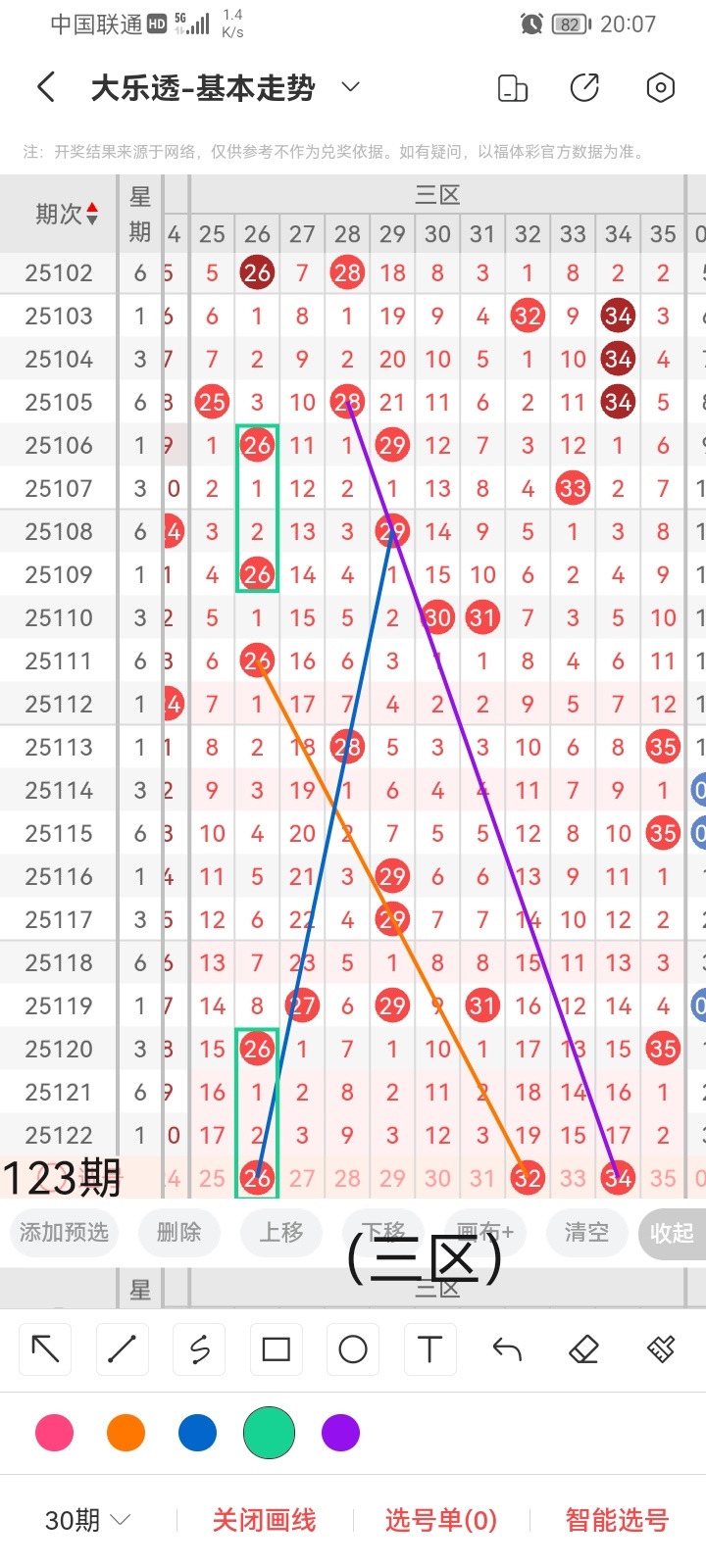Select the arrow drawing tool
Screen dimensions: 706x1568
tap(45, 1349)
